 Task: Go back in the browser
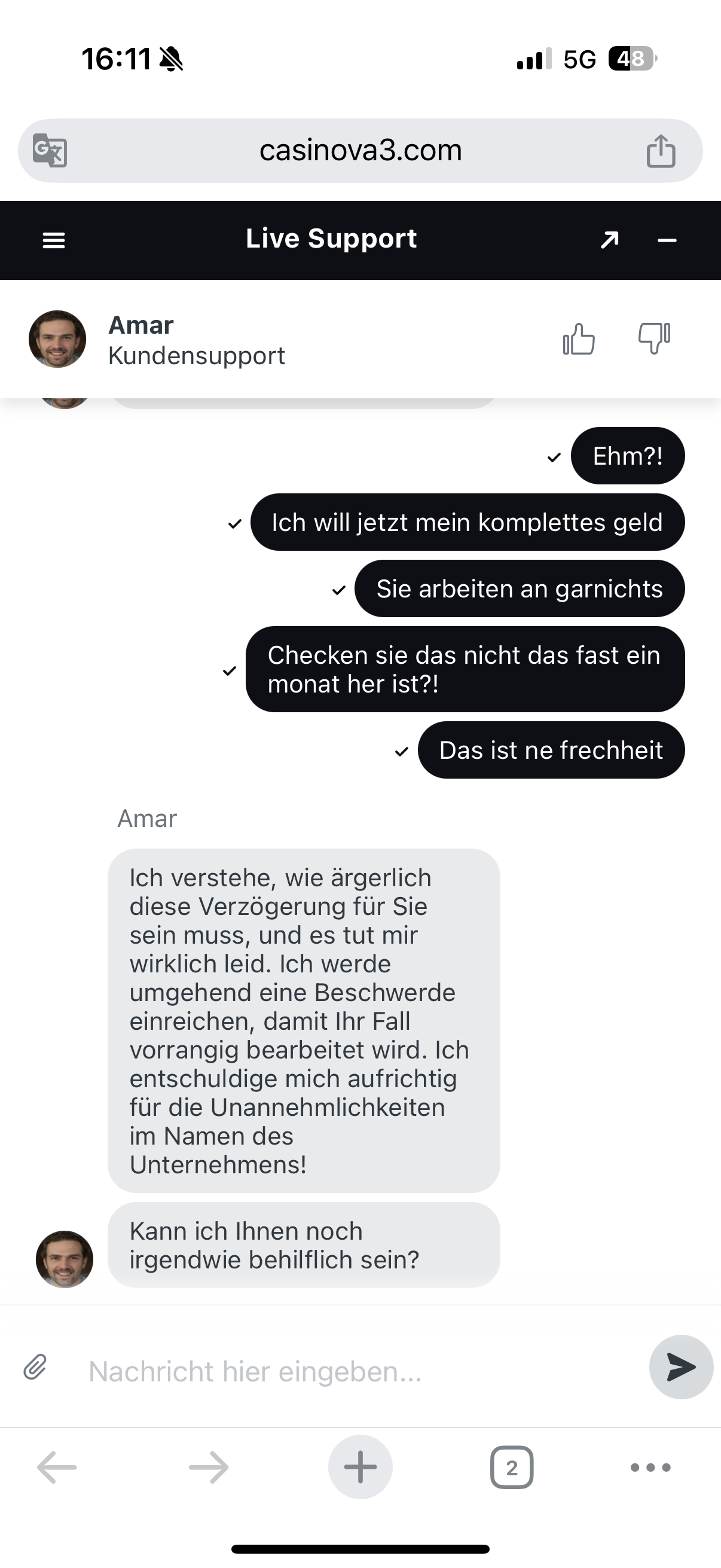tap(57, 1468)
